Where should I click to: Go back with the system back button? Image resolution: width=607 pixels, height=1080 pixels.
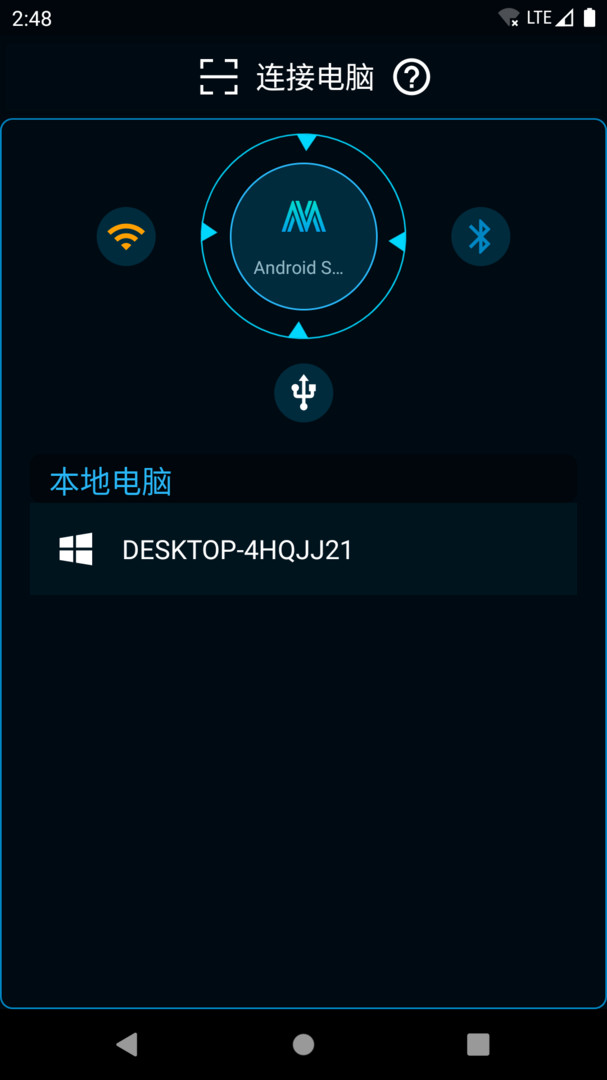pyautogui.click(x=127, y=1044)
